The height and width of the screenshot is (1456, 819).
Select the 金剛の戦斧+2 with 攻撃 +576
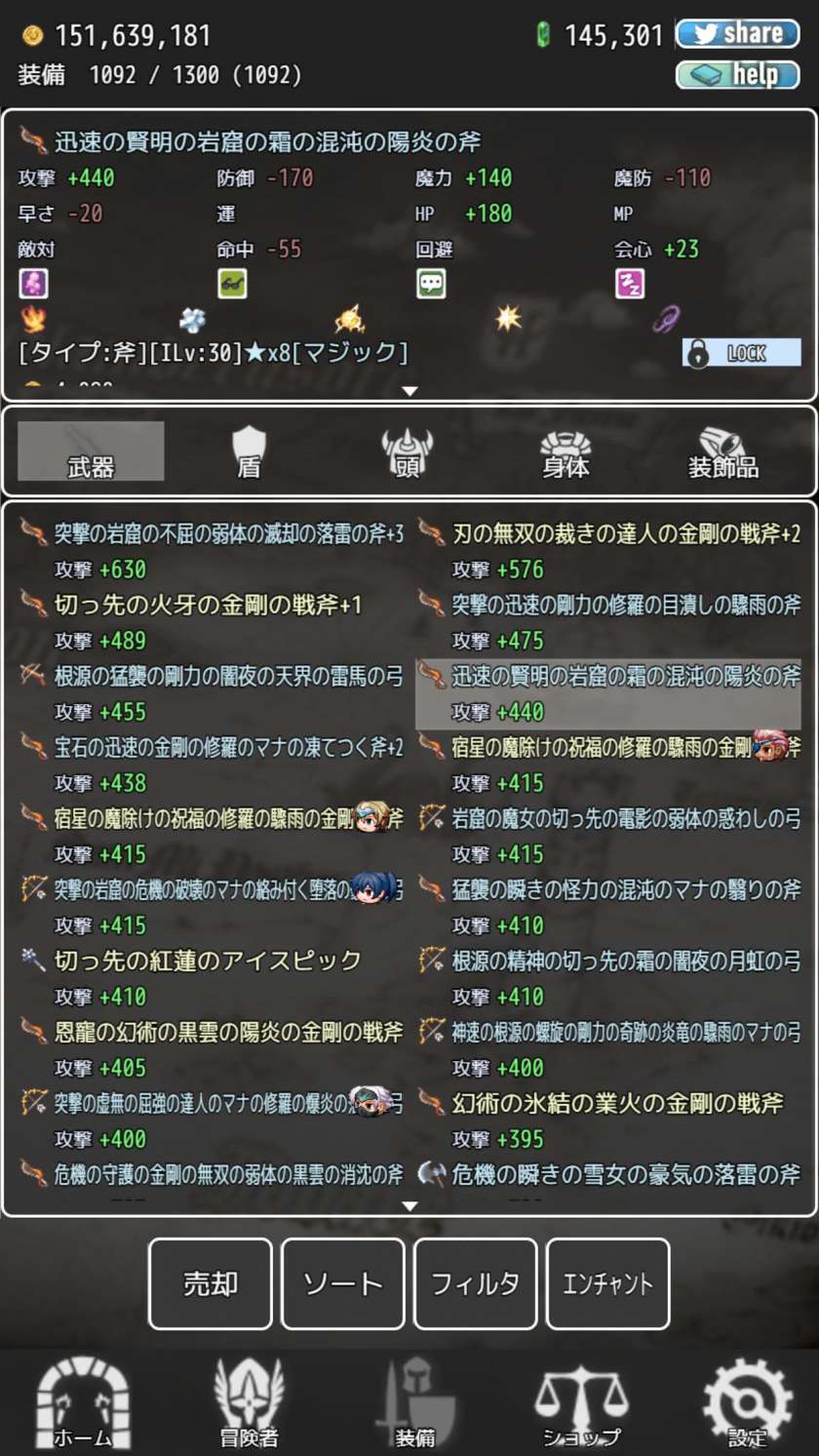(608, 551)
